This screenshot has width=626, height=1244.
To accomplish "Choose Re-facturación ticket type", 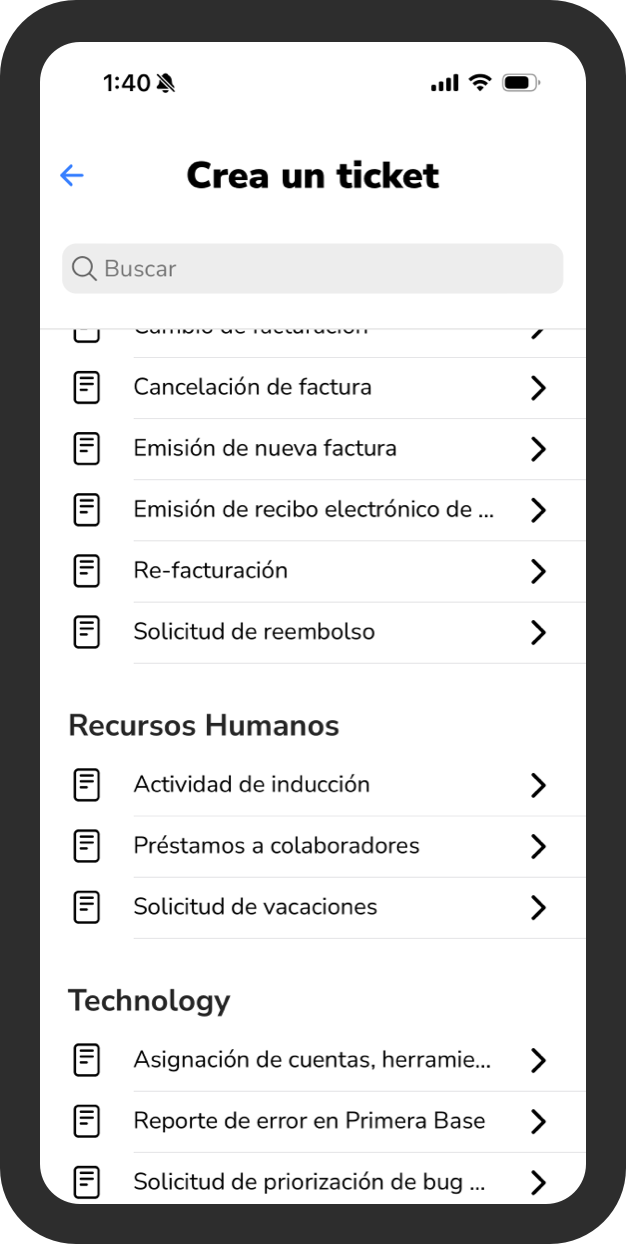I will [x=313, y=571].
